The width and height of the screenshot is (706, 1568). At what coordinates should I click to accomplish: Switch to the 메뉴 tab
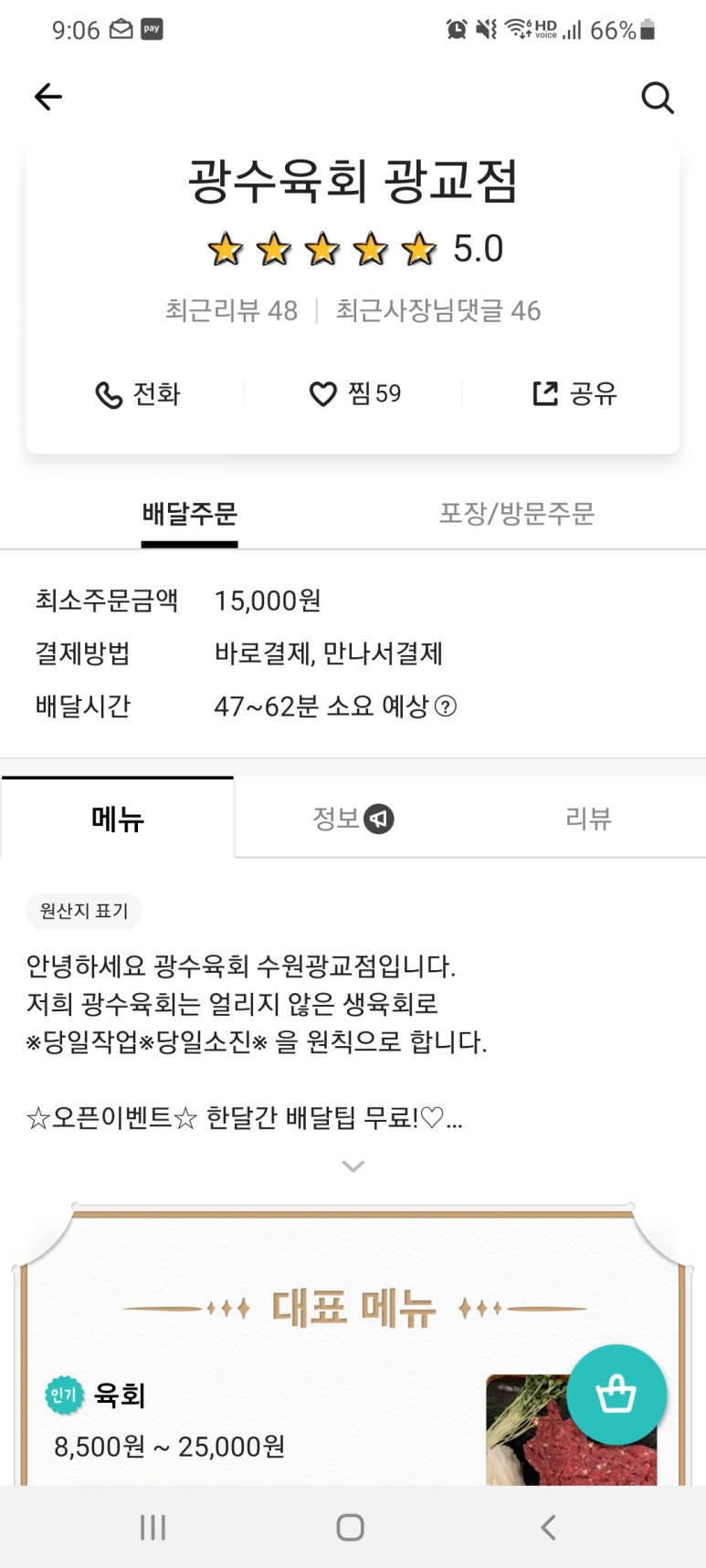click(x=118, y=819)
